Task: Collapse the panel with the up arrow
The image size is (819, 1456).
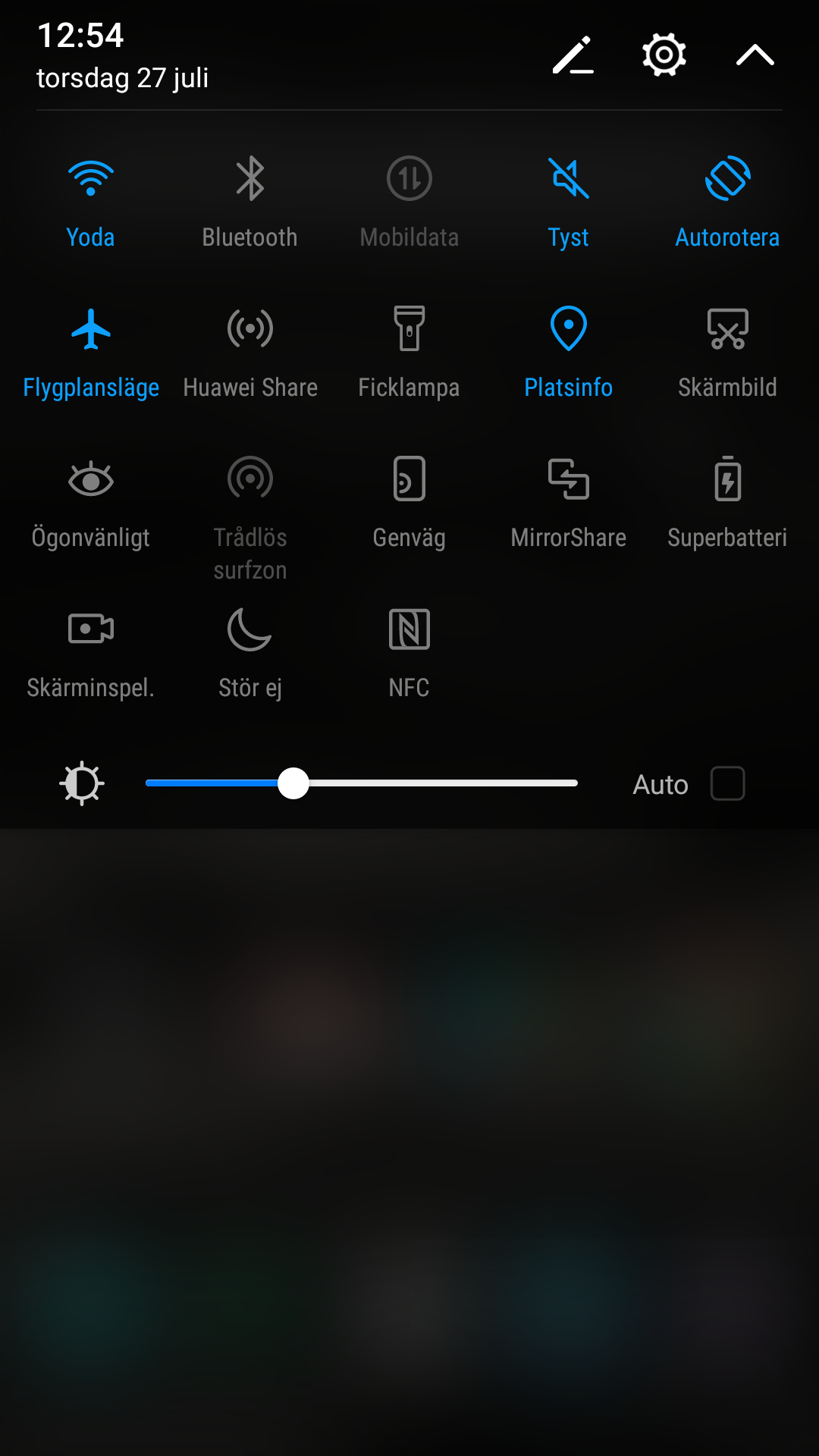Action: coord(755,55)
